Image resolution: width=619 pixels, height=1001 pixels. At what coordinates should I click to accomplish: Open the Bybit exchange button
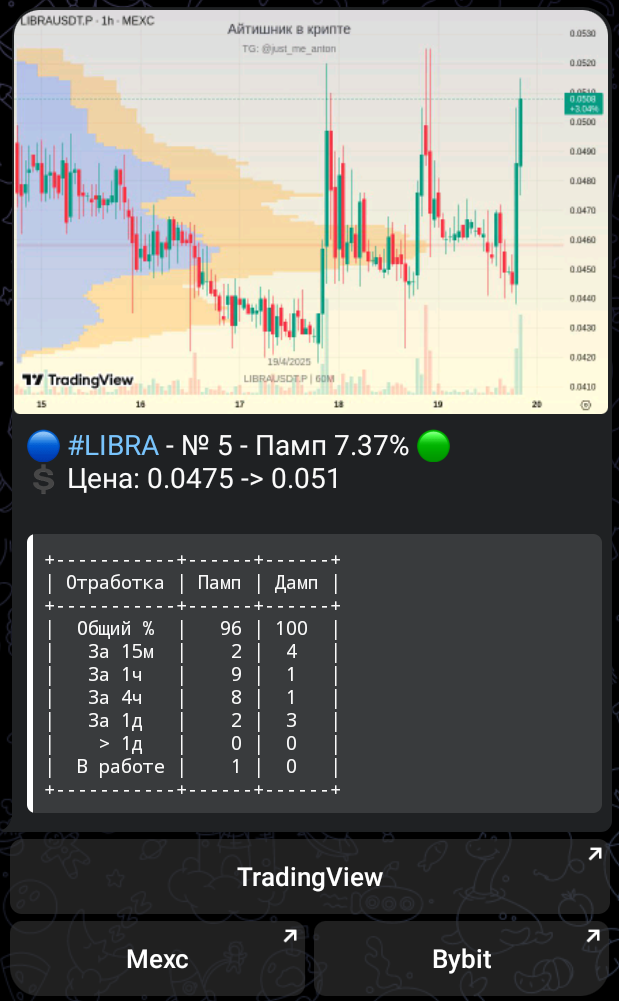tap(461, 959)
